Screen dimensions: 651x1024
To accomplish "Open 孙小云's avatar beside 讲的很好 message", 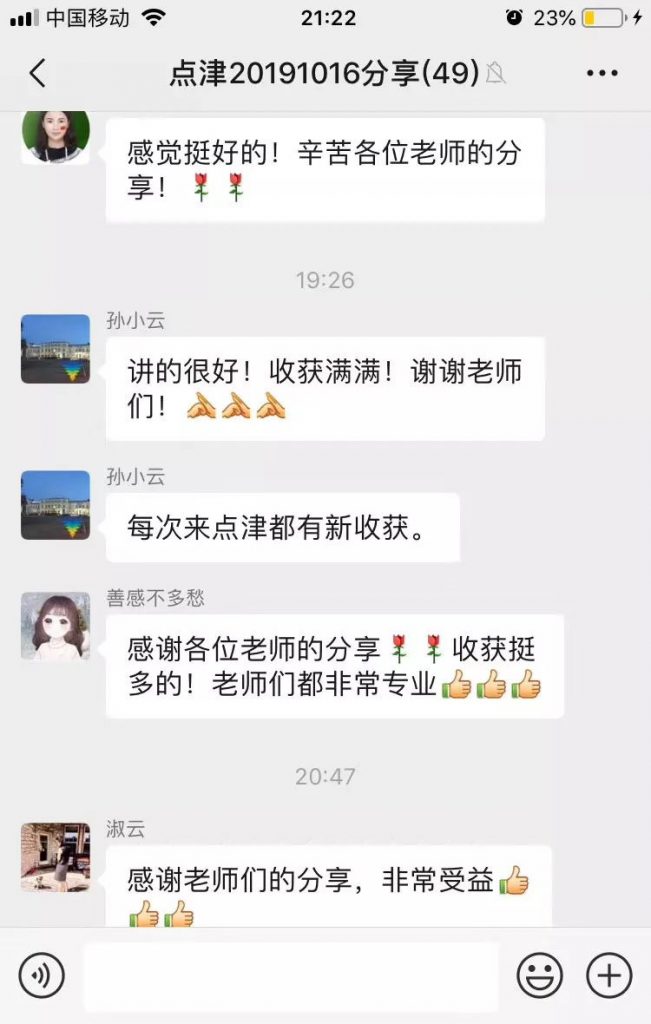I will click(x=56, y=349).
